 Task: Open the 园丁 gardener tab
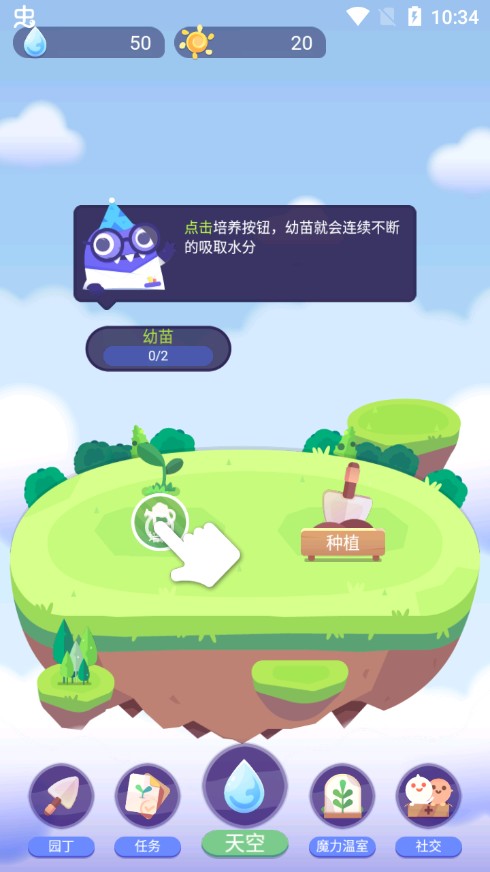click(61, 810)
